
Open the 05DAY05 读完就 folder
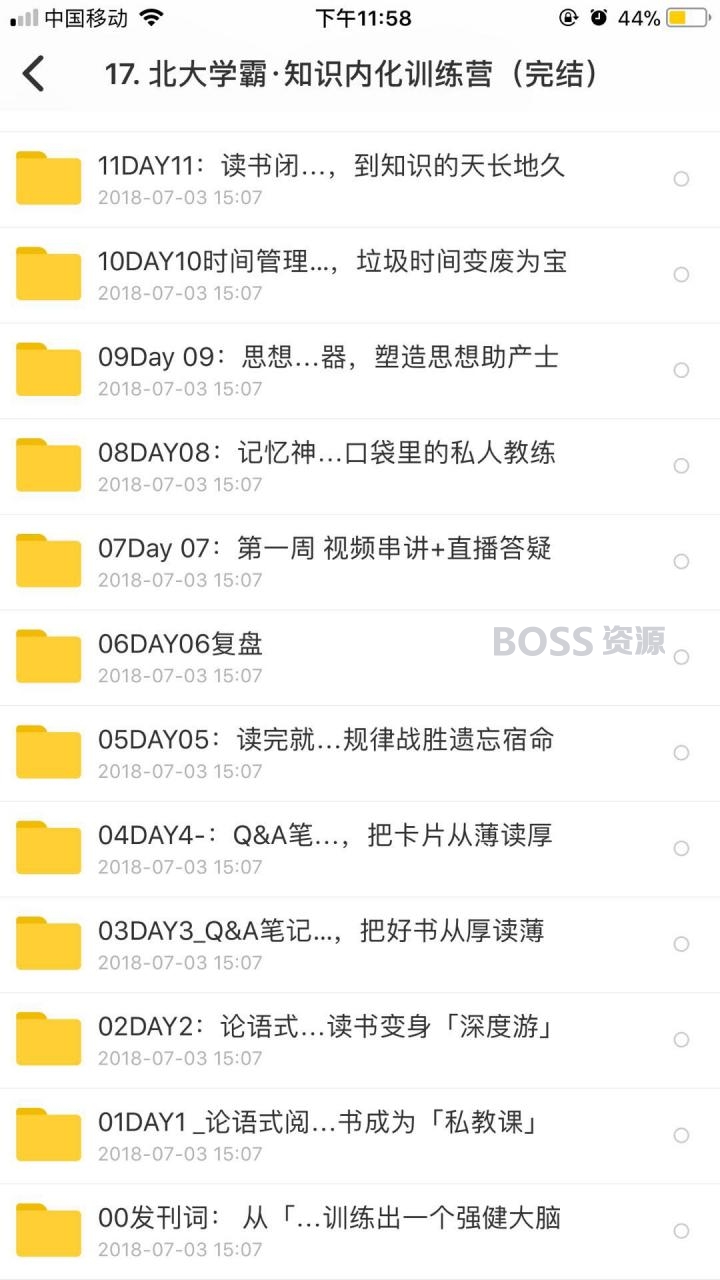pos(360,753)
